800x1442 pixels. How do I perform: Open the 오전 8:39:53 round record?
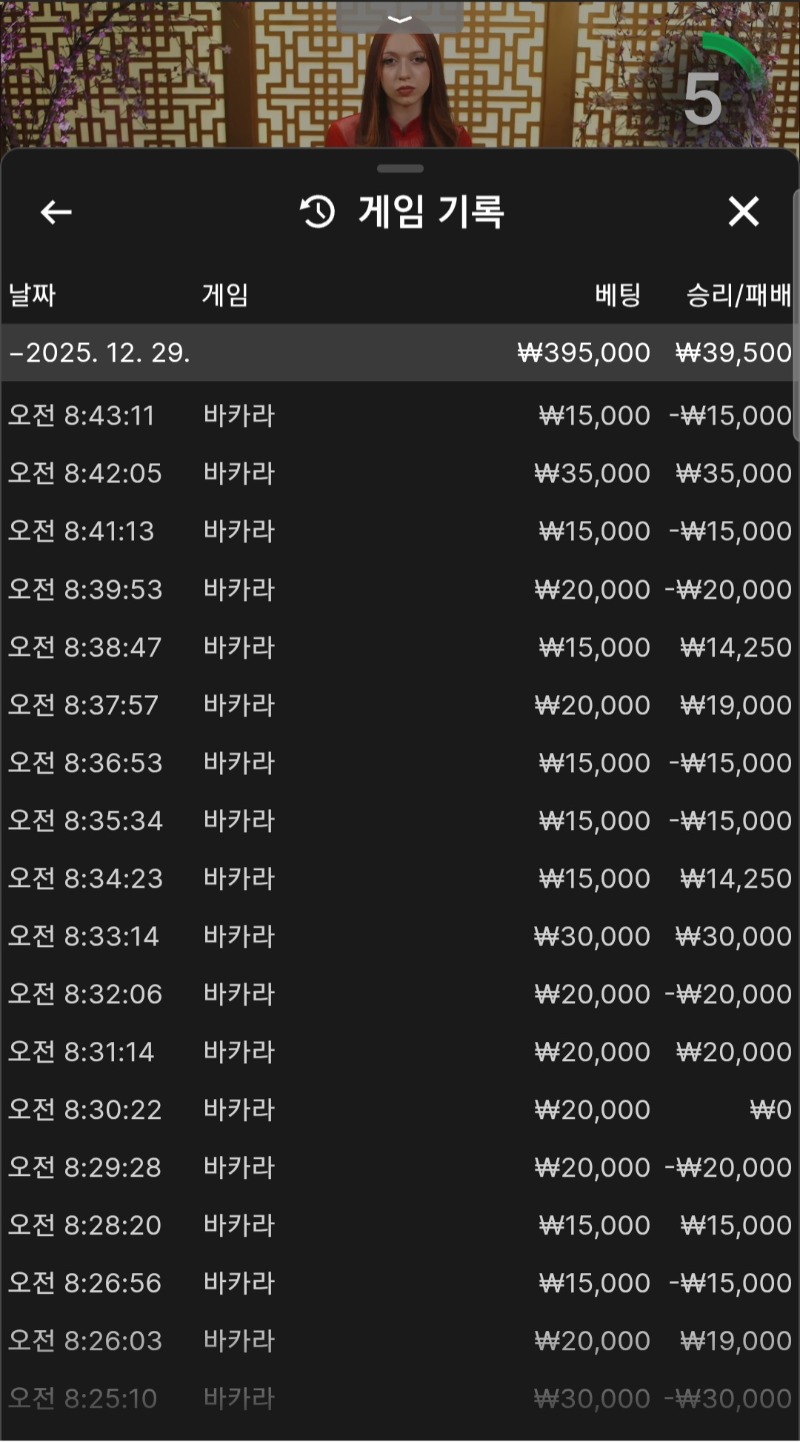(x=400, y=590)
